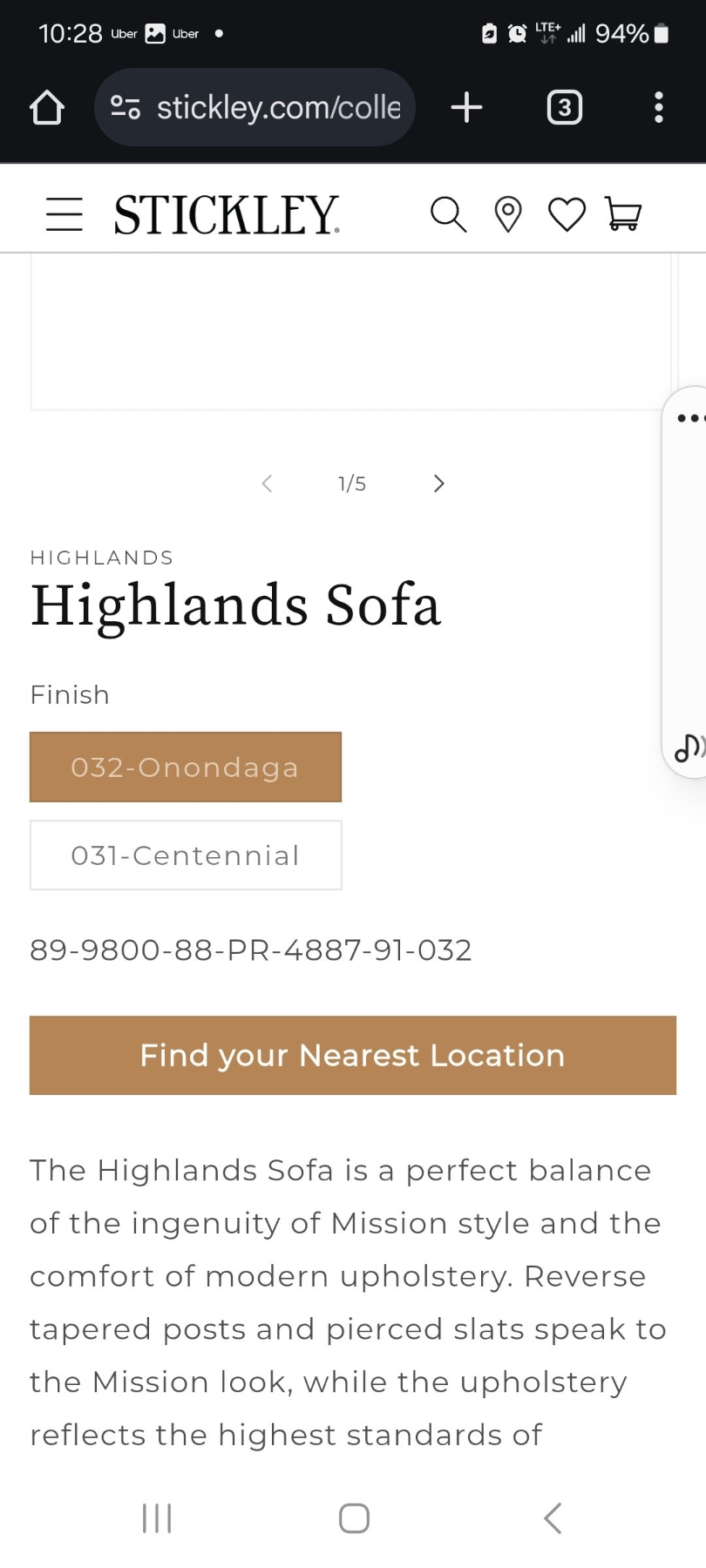Go to the next product image
The height and width of the screenshot is (1568, 706).
coord(438,483)
